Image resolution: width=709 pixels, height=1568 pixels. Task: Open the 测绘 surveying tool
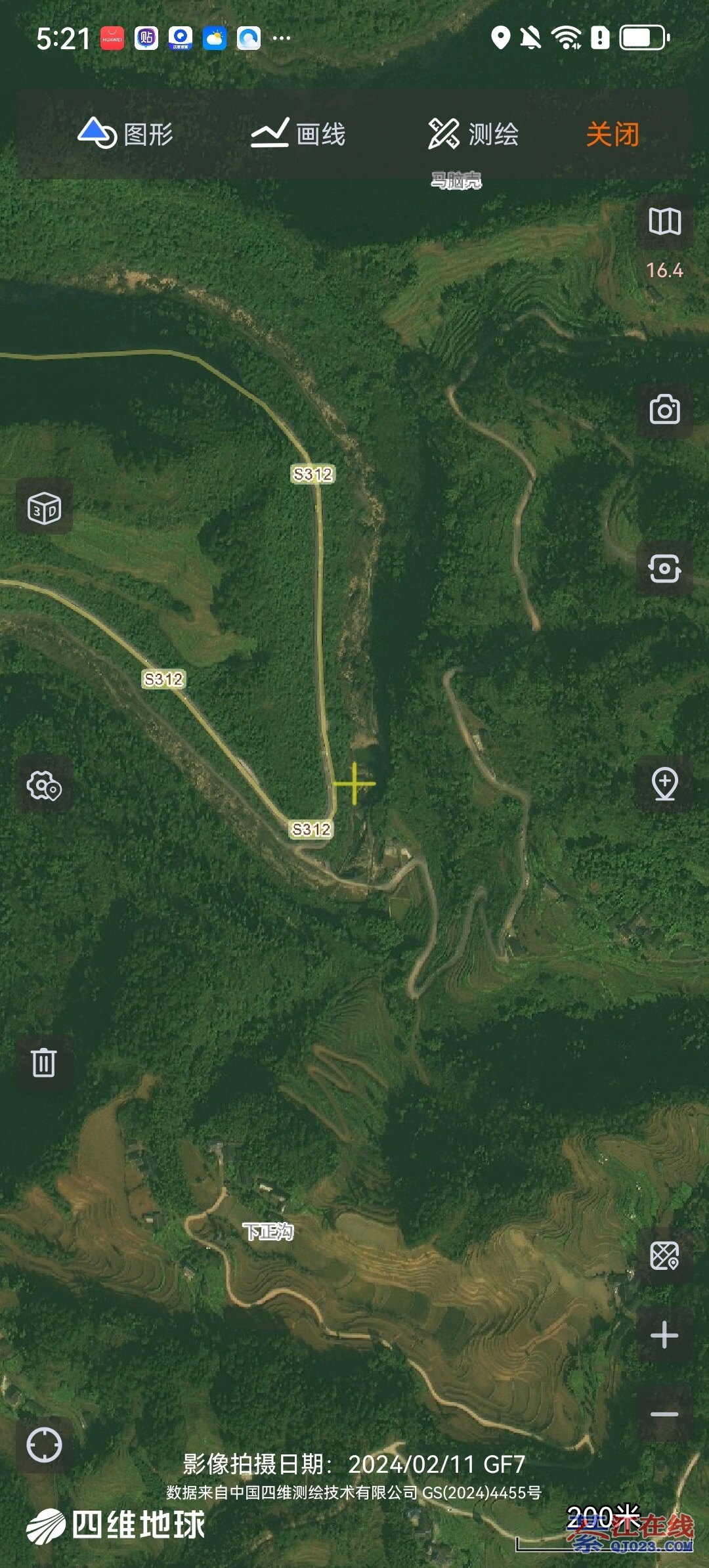[473, 134]
